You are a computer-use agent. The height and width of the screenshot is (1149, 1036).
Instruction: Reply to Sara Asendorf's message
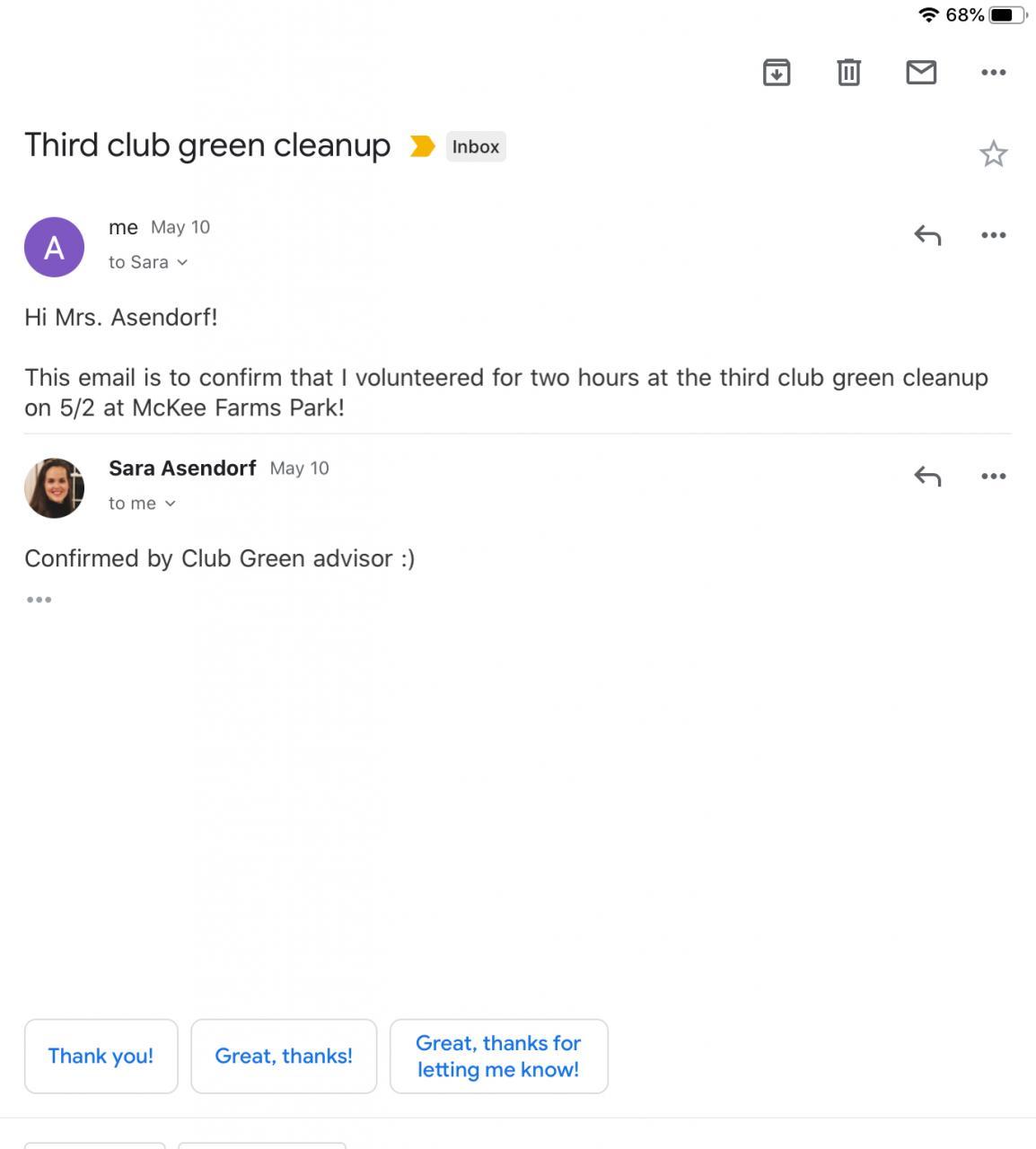tap(927, 476)
